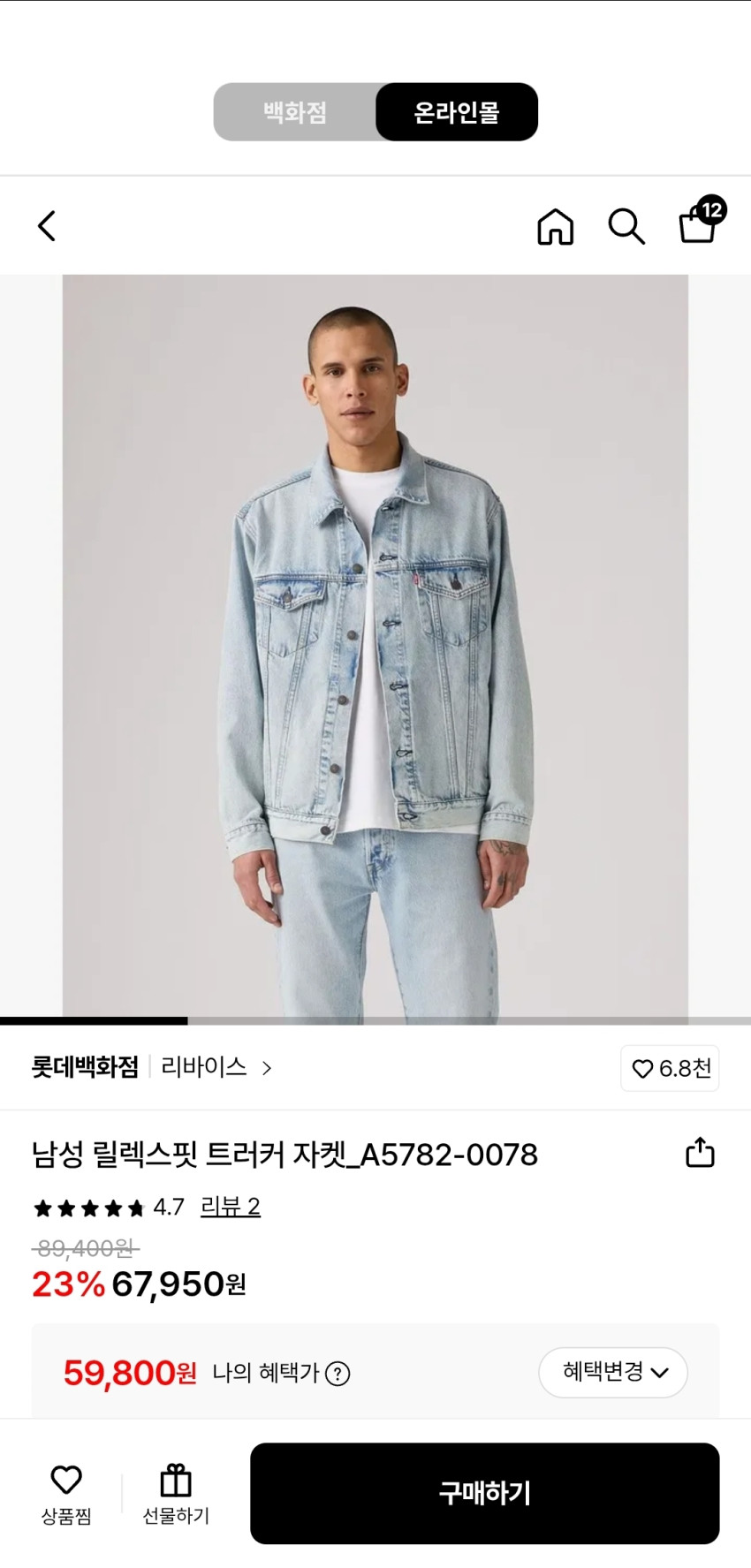Add the item to 상품찜 wishlist
This screenshot has width=751, height=1568.
66,1493
